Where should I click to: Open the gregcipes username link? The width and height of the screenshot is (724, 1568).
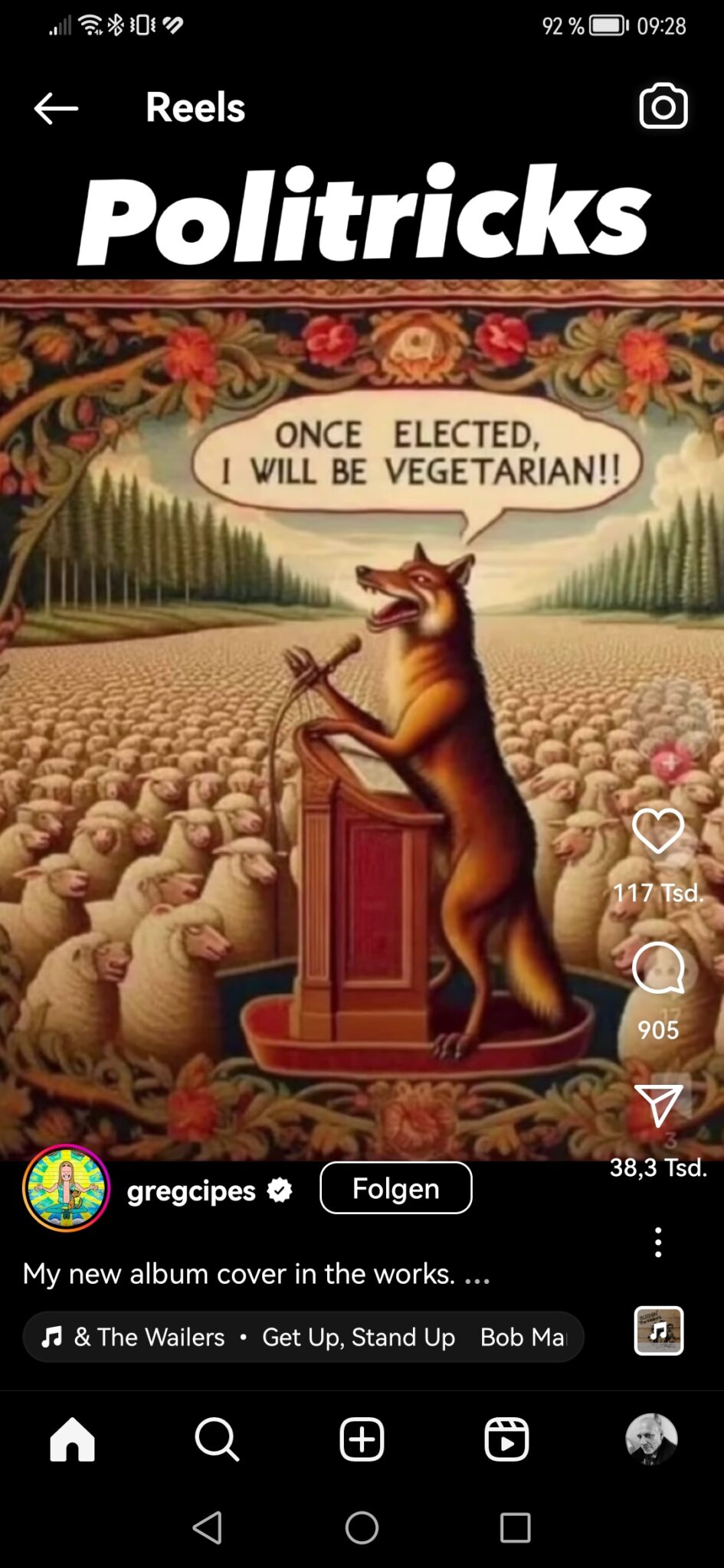click(192, 1191)
